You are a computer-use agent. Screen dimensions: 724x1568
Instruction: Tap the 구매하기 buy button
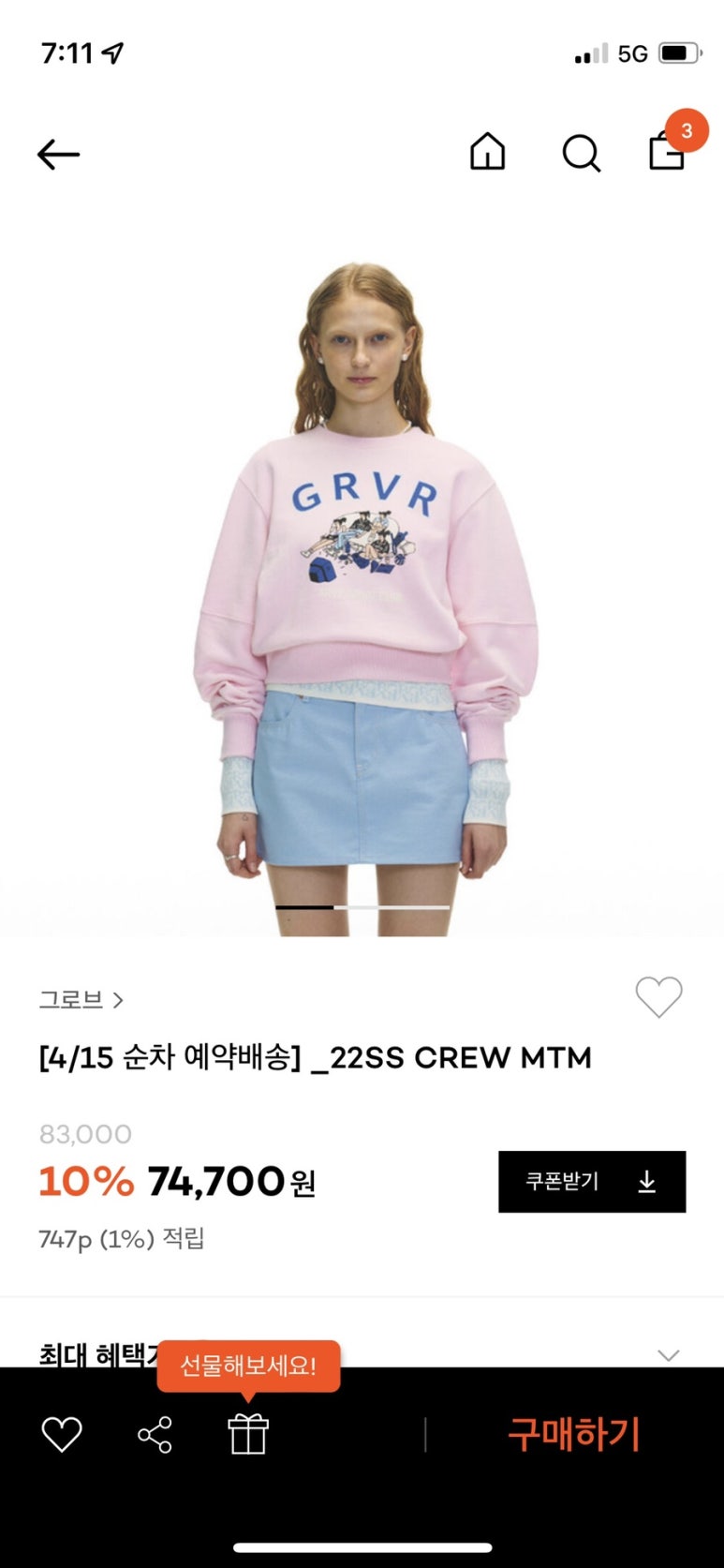click(x=573, y=1434)
